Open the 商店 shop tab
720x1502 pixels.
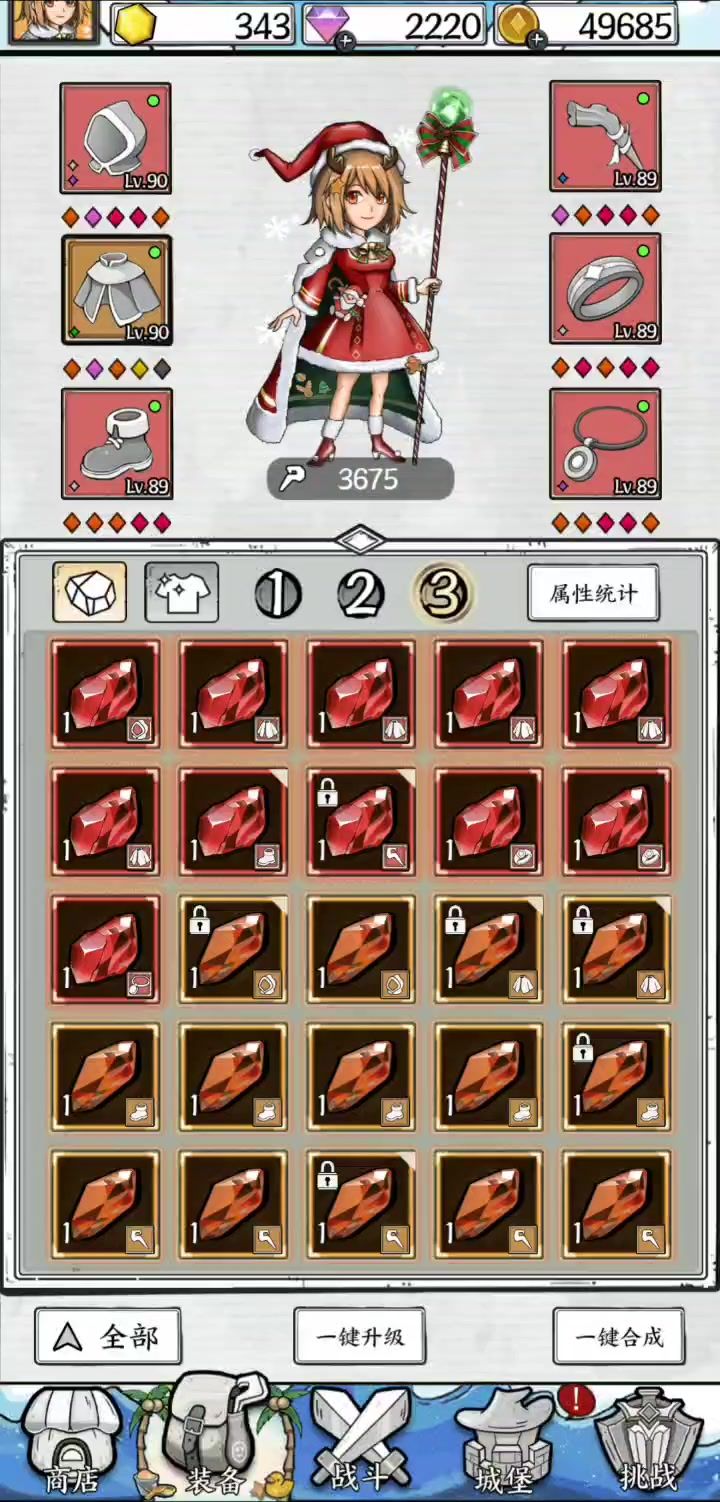(x=70, y=1440)
